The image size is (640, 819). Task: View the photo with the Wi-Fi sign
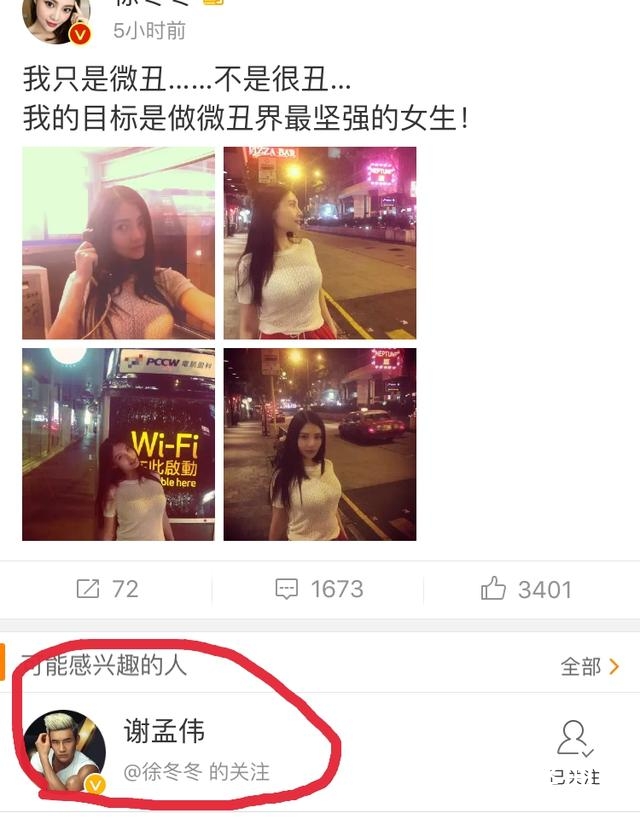point(118,444)
